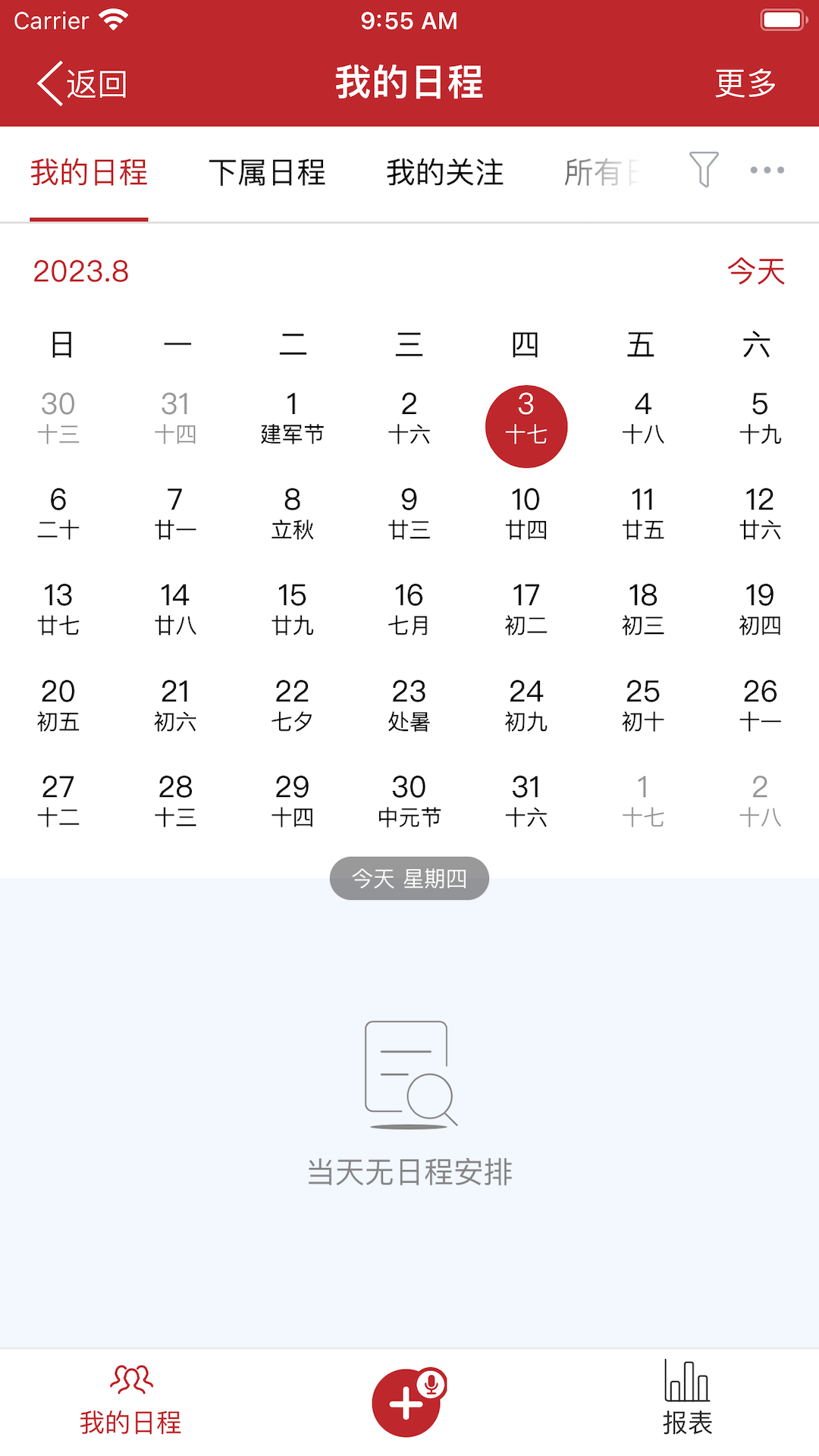819x1456 pixels.
Task: Select the highlighted date 3 十七
Action: [526, 425]
